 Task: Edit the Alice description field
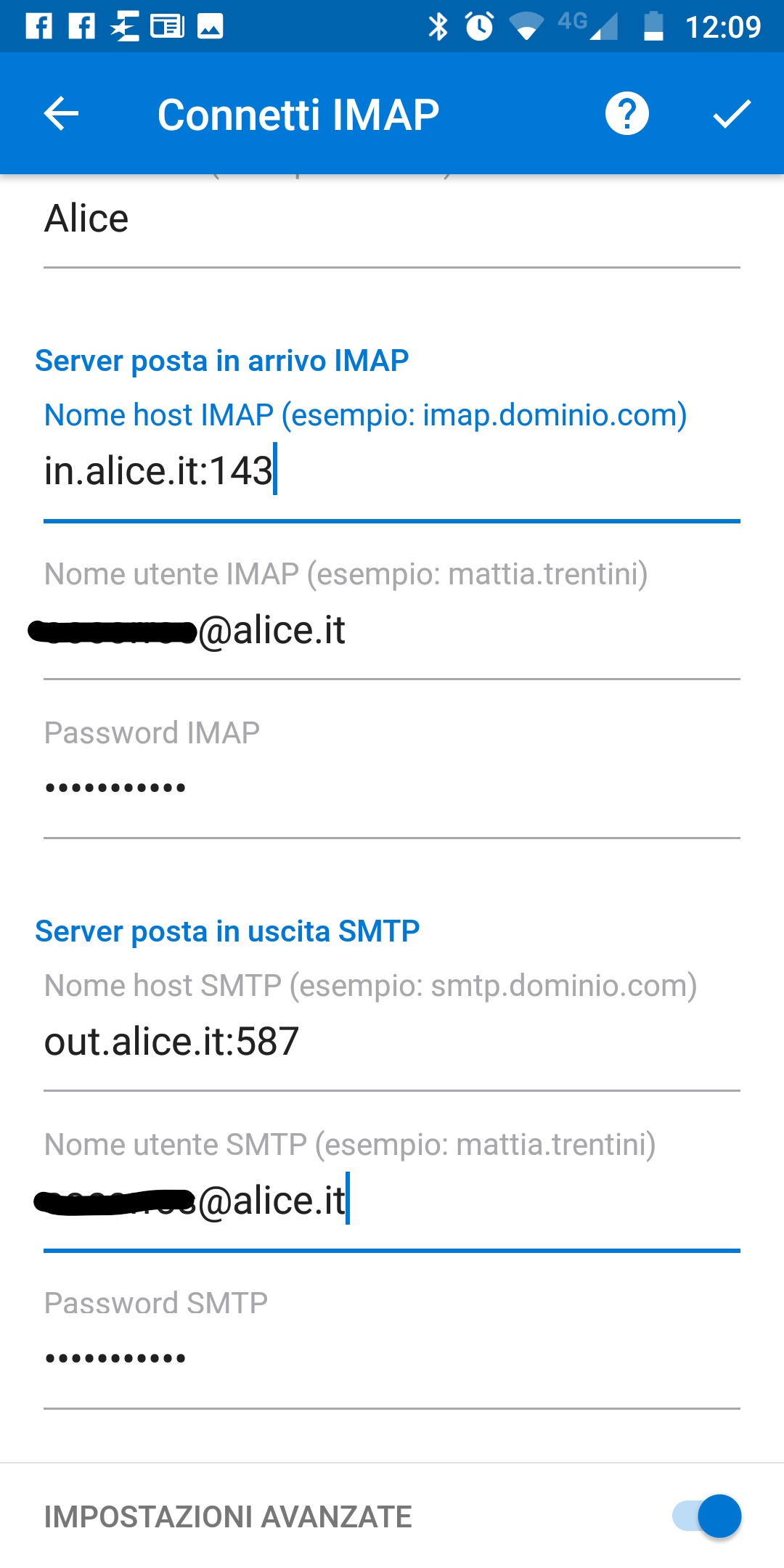[x=392, y=221]
